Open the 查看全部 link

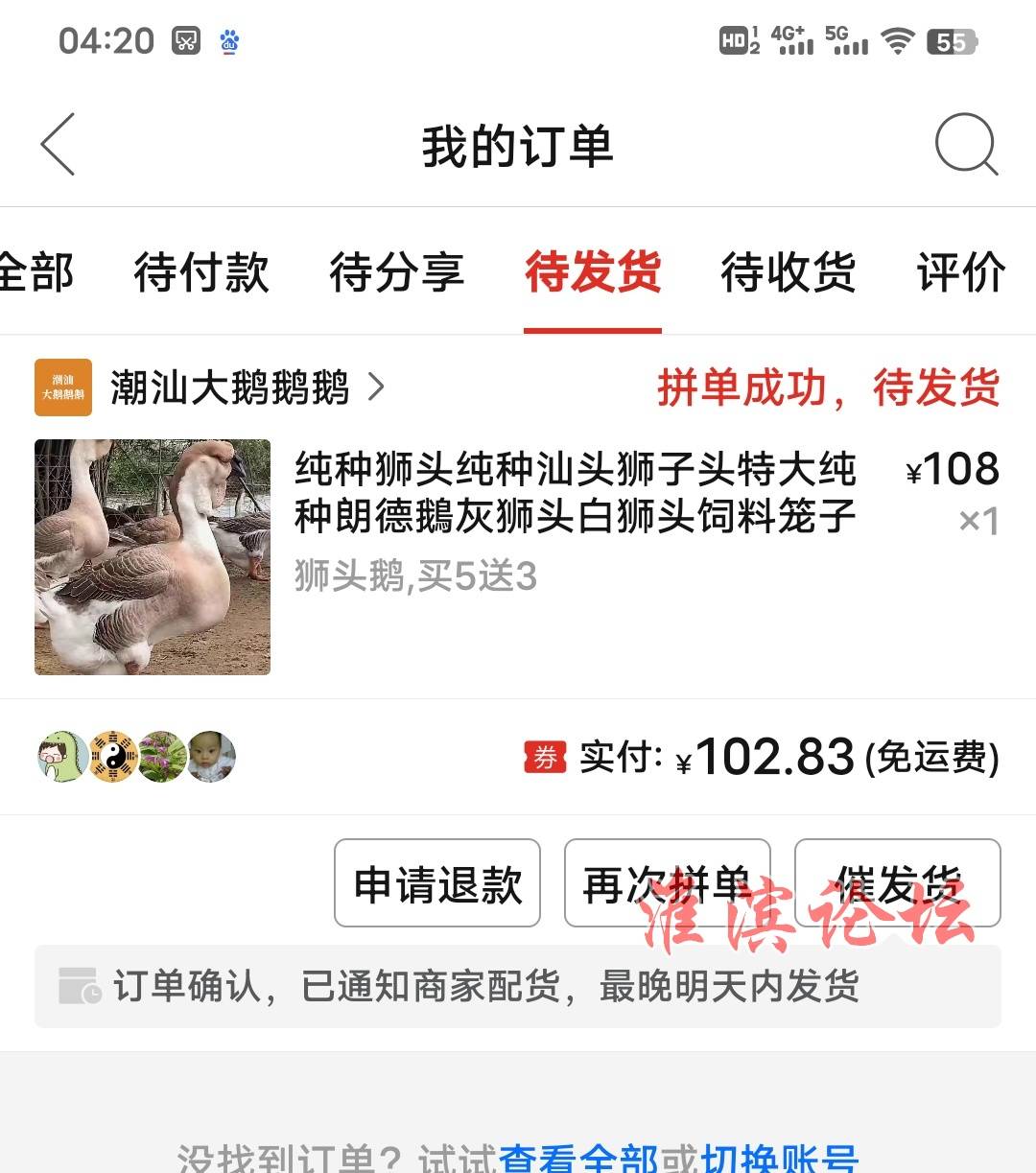point(578,1159)
